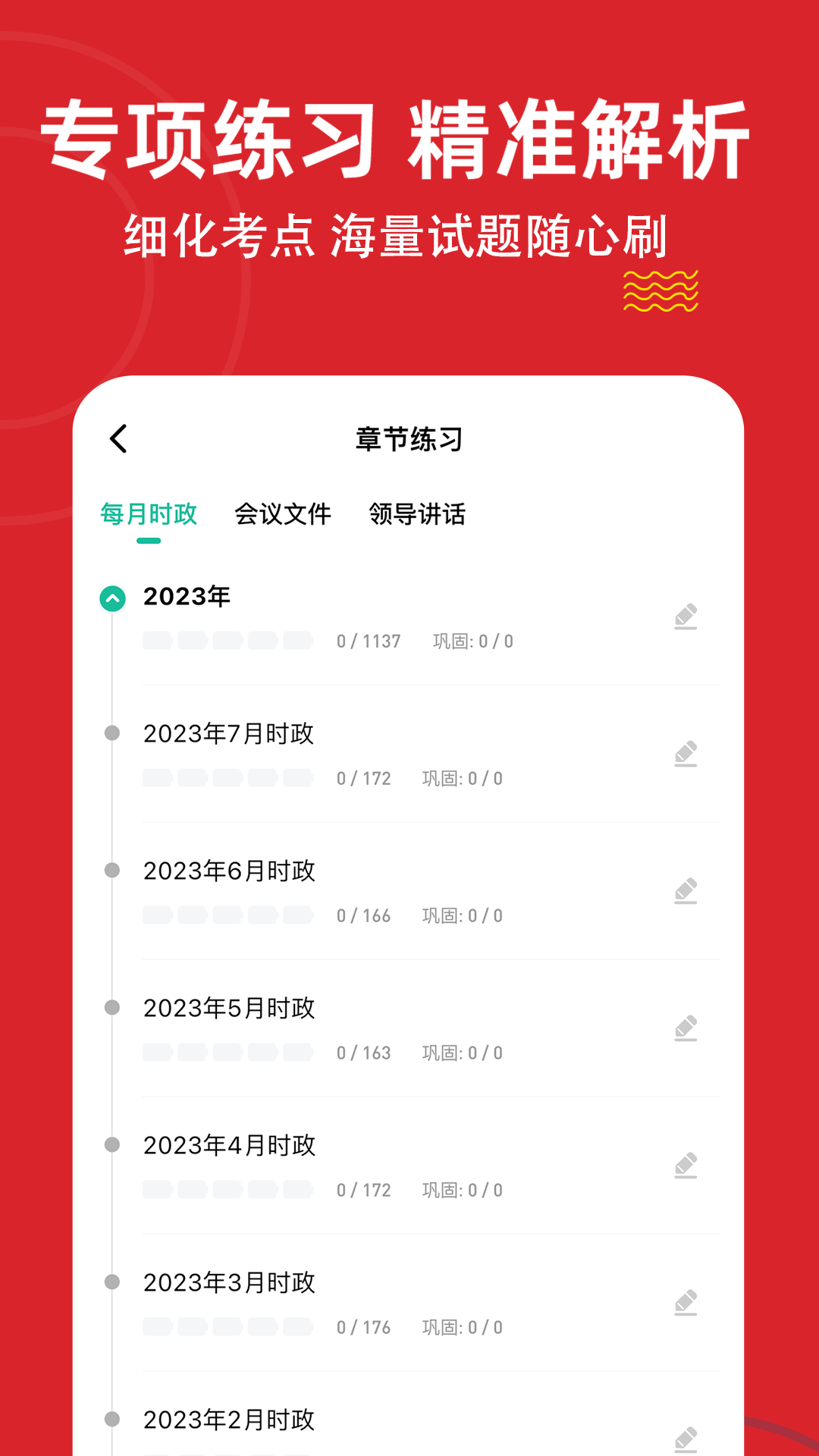Screen dimensions: 819x1456
Task: Select the 每月时政 tab
Action: [x=149, y=514]
